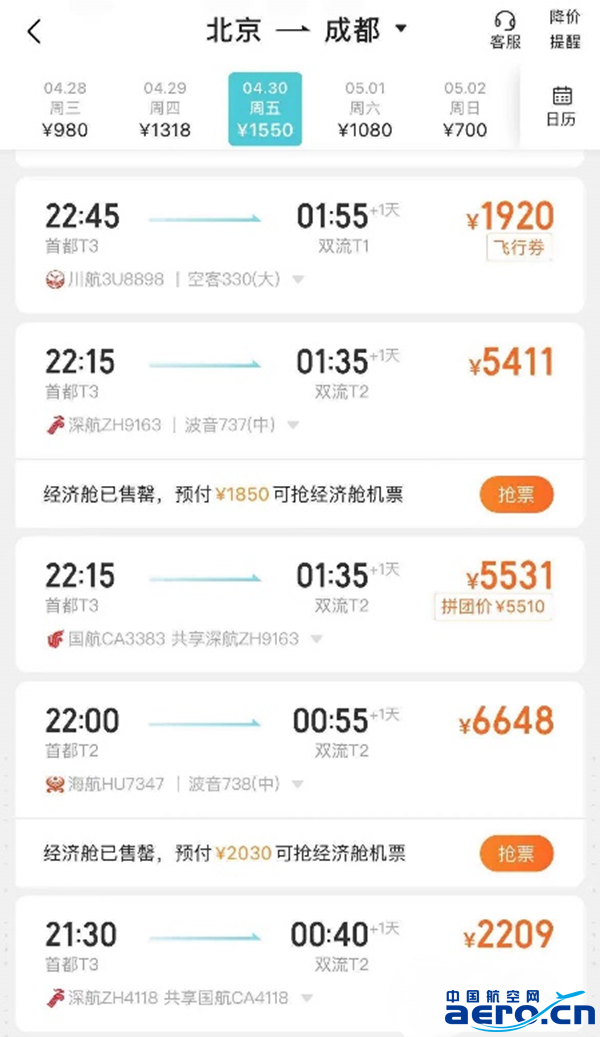Open the 海航HU7347 flight at ¥6648

coord(300,749)
